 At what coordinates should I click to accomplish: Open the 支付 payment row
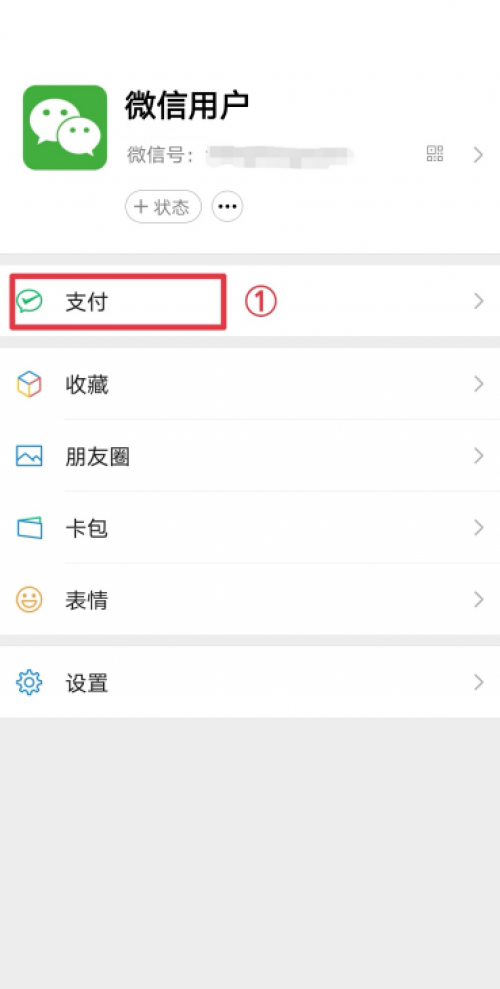coord(250,301)
